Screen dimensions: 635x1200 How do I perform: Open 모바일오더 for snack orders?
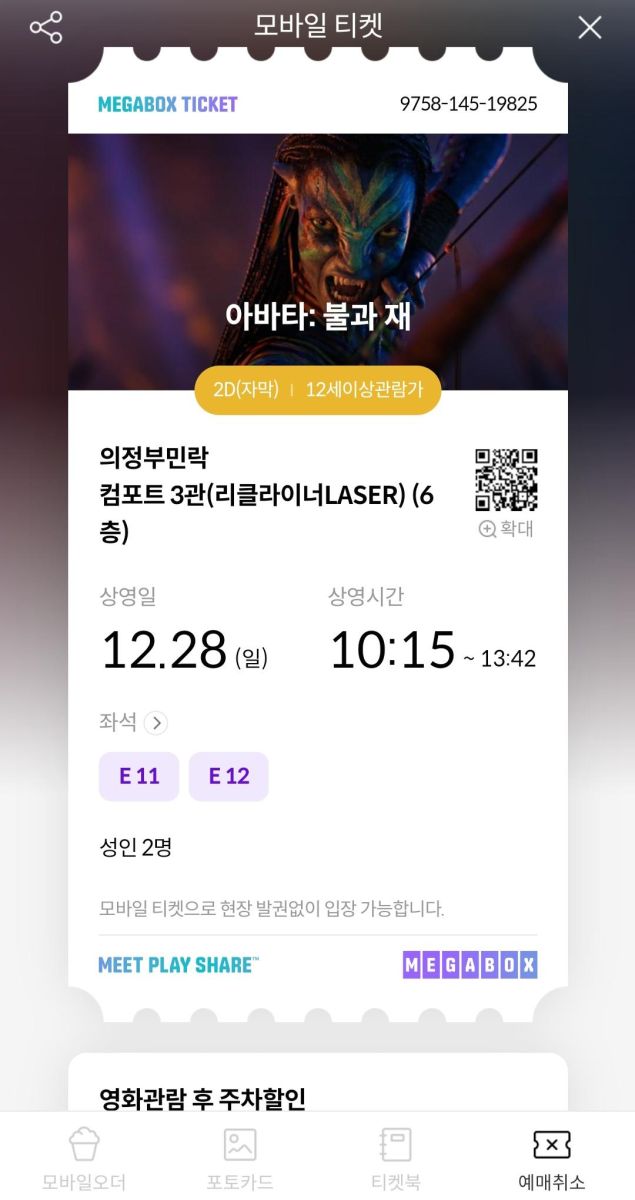84,1159
